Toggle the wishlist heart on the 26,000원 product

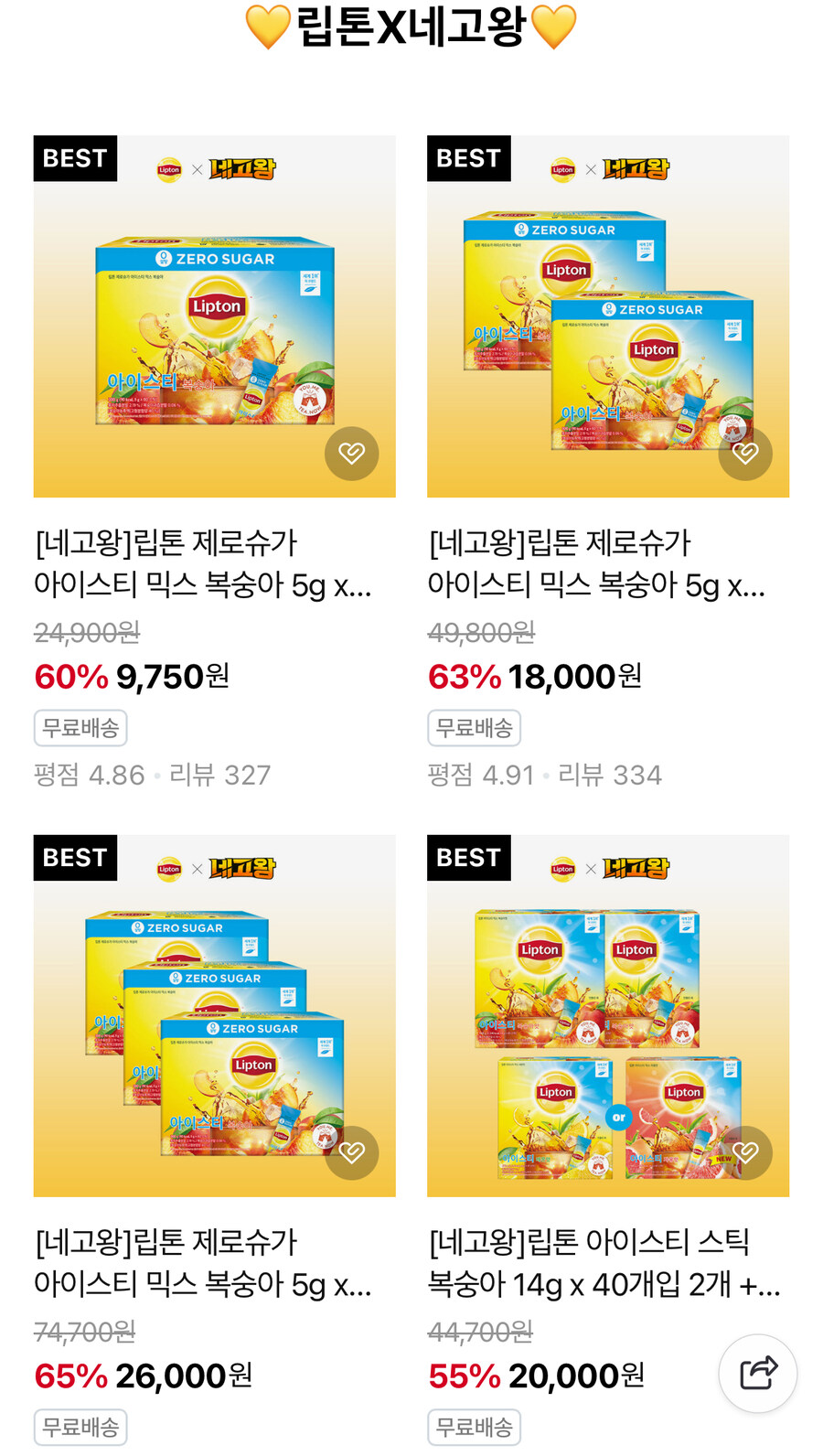pyautogui.click(x=352, y=1152)
